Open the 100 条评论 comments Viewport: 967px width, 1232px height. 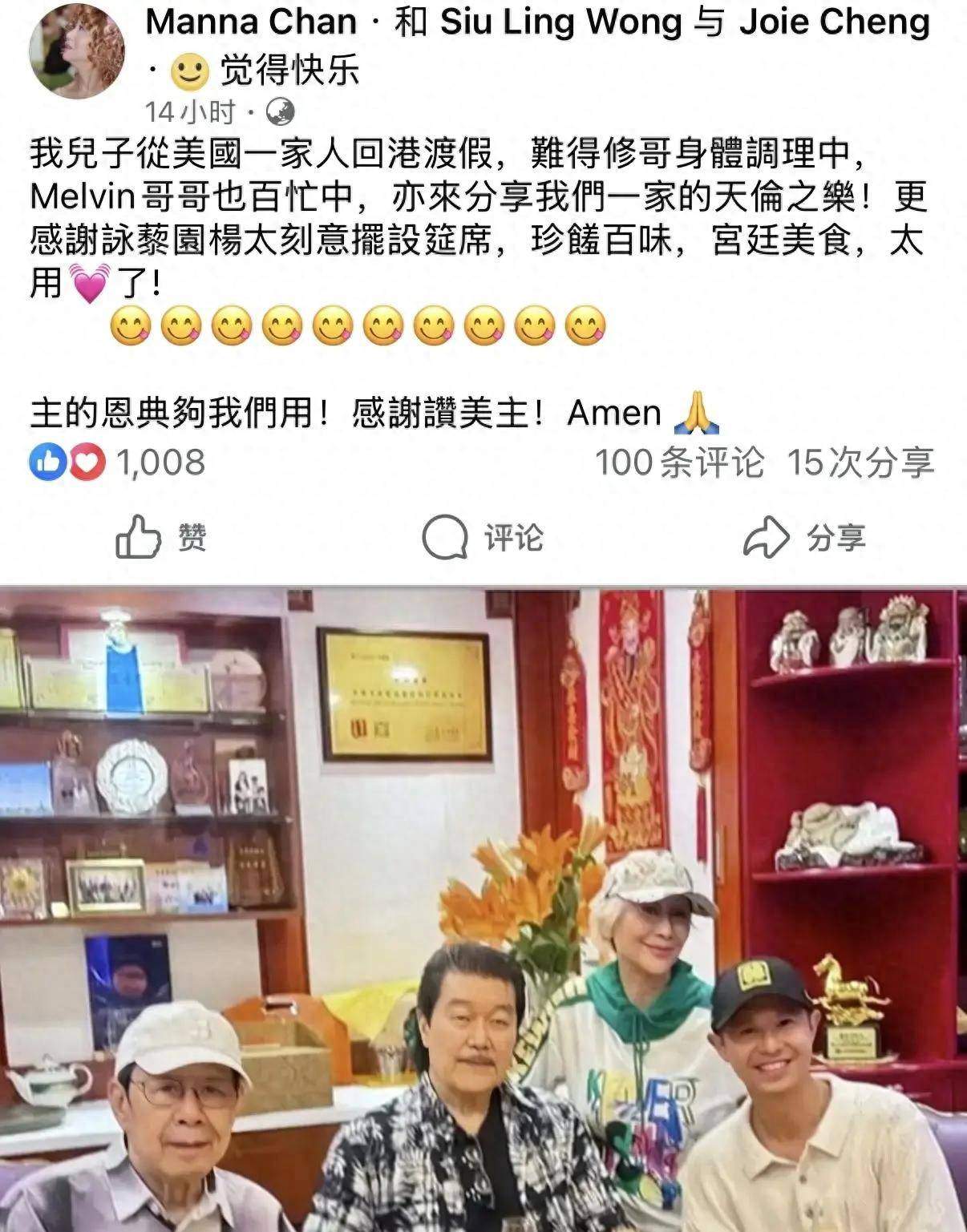(679, 463)
